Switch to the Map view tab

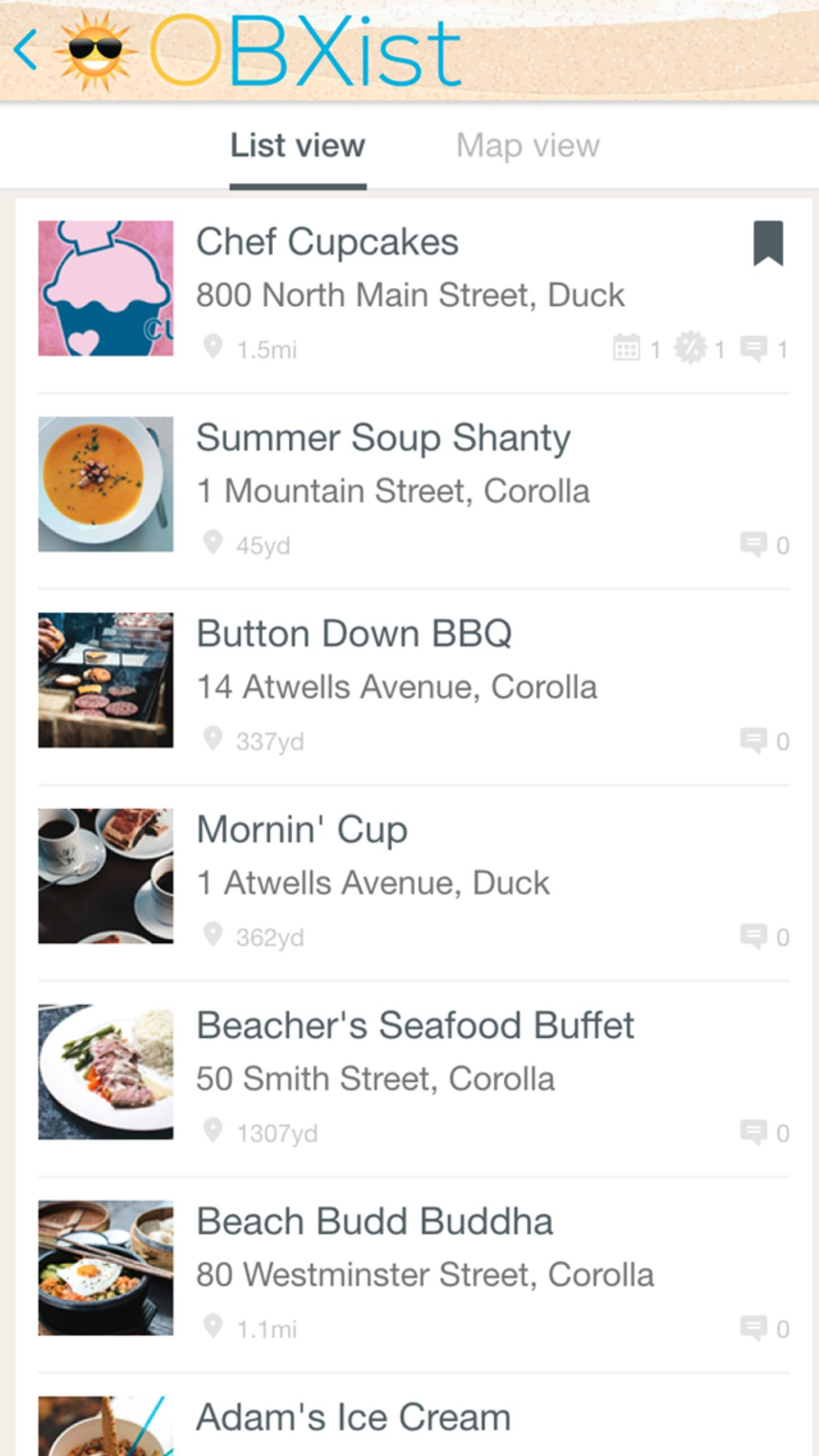click(528, 146)
